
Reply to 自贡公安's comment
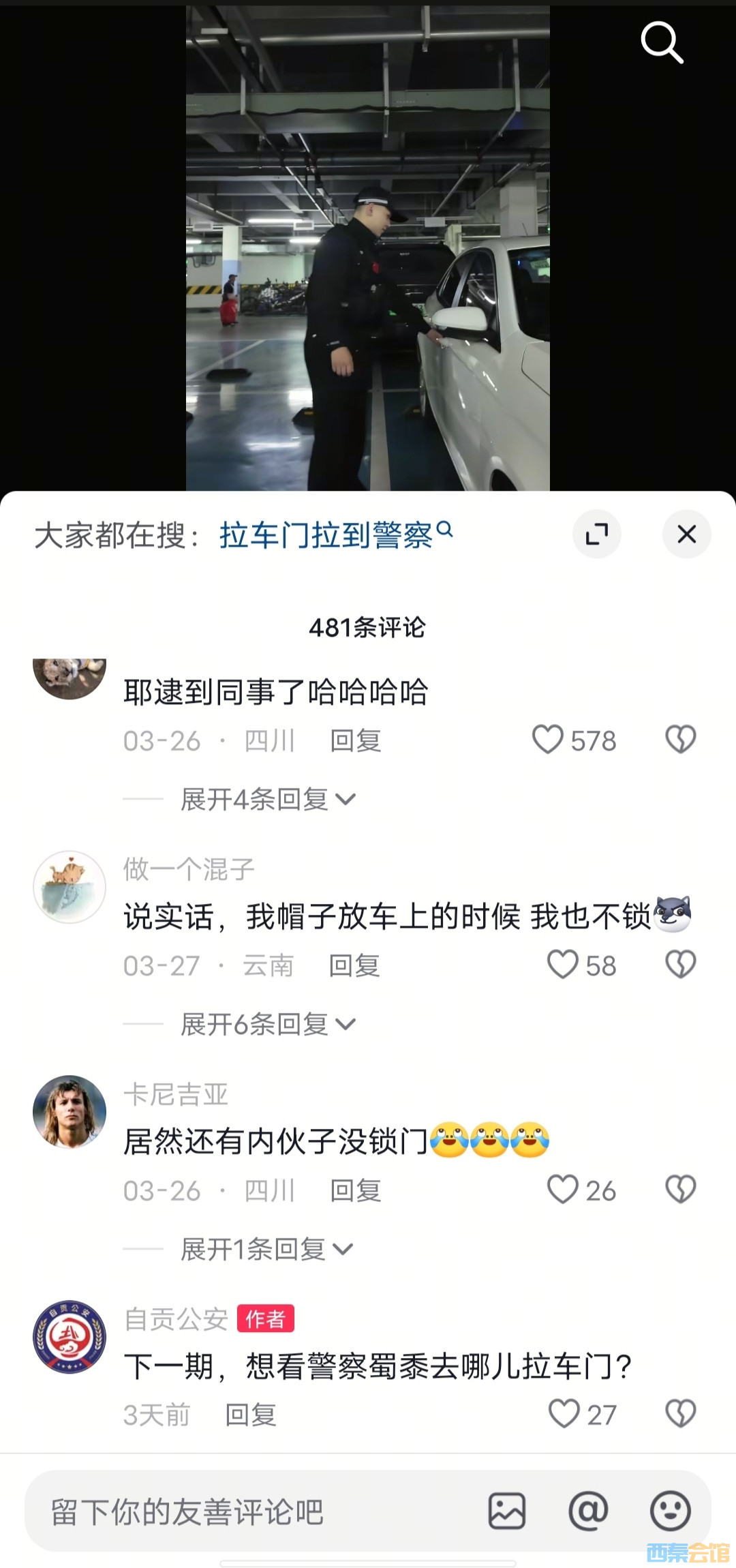250,1415
